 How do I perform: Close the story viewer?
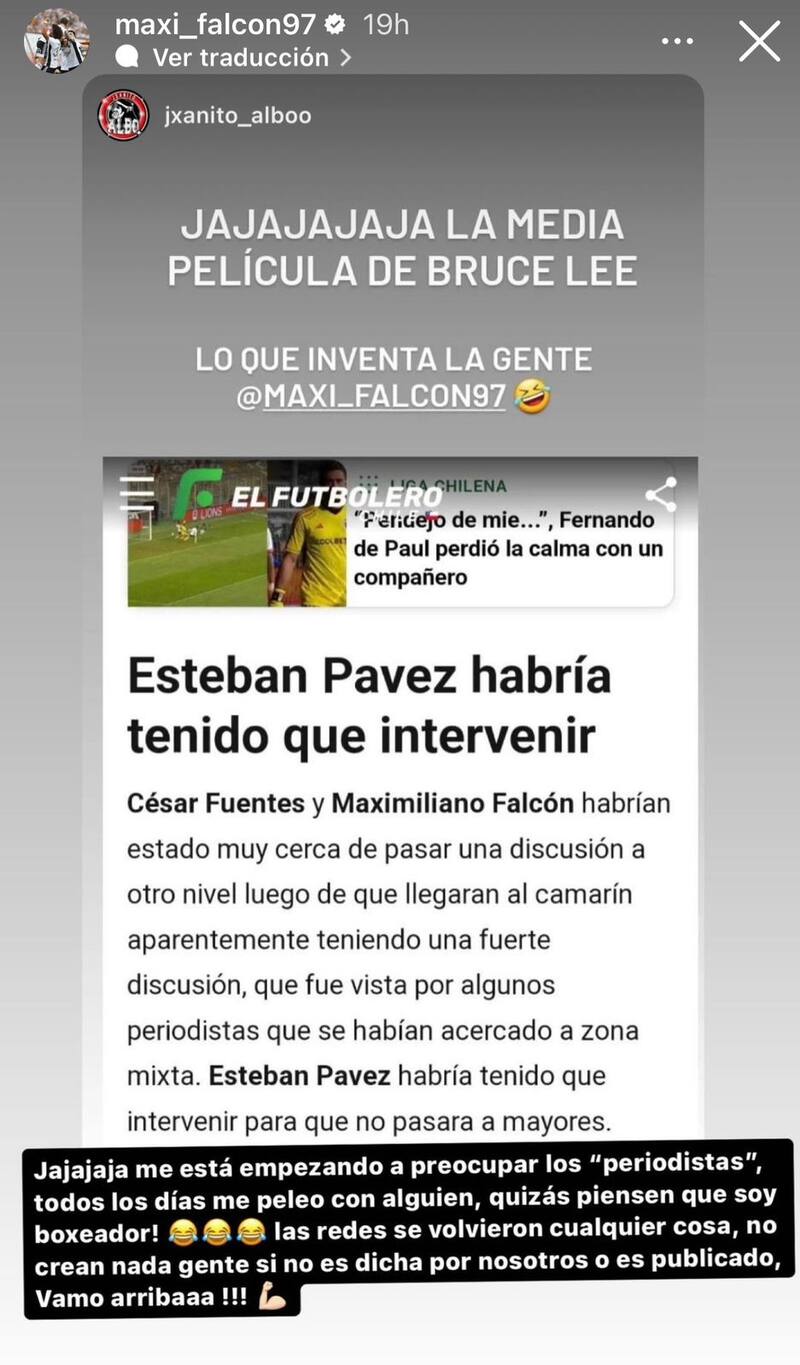point(759,42)
